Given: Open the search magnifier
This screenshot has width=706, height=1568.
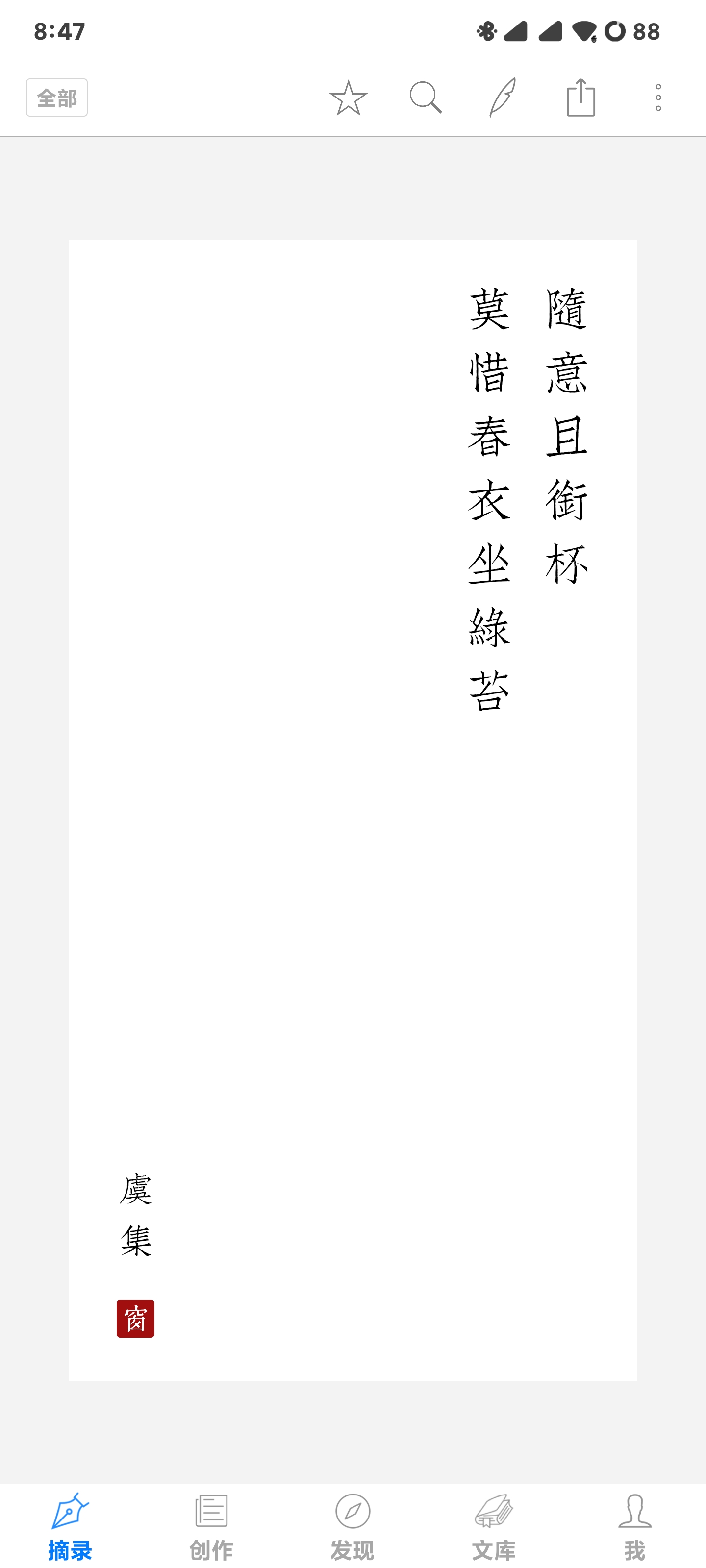Looking at the screenshot, I should [425, 98].
